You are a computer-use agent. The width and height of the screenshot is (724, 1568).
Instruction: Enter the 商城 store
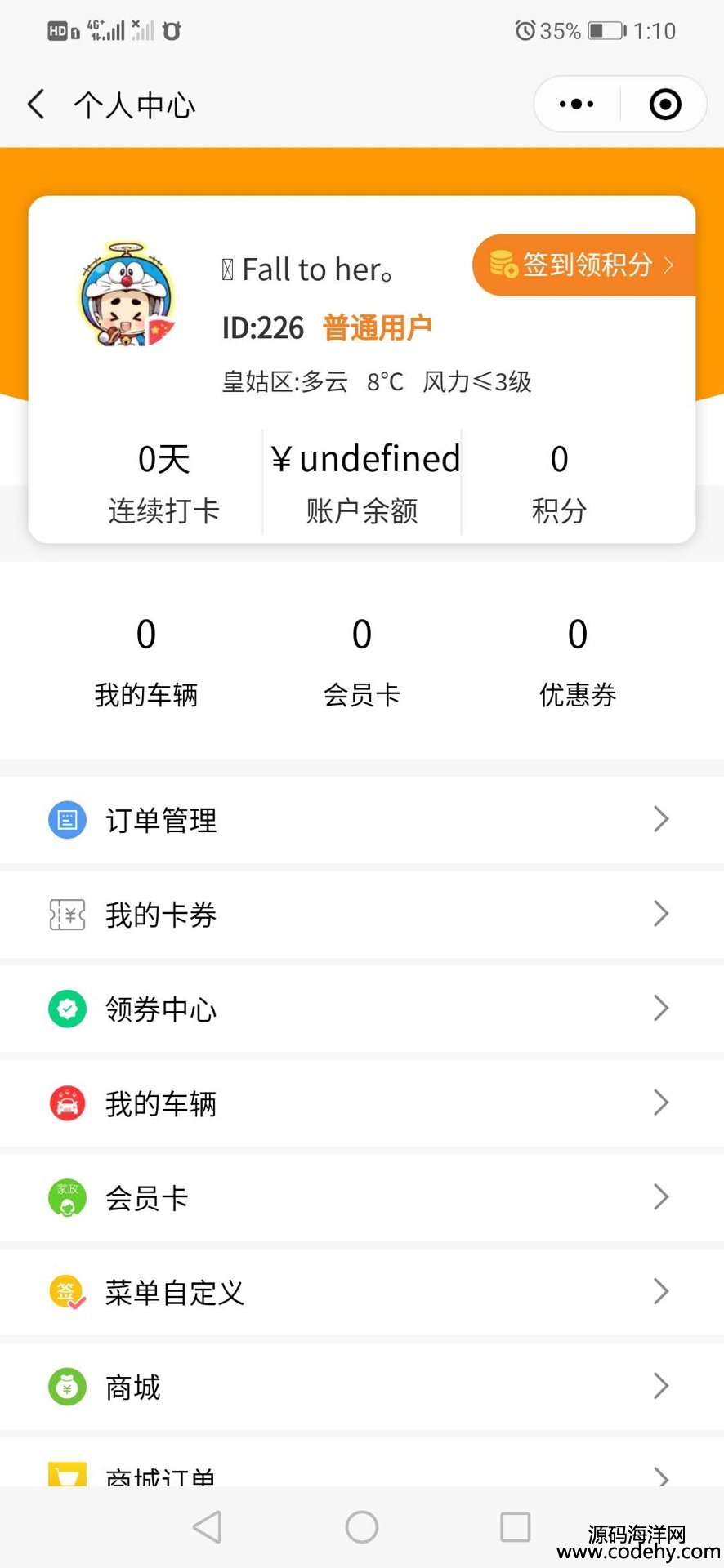(x=362, y=1387)
